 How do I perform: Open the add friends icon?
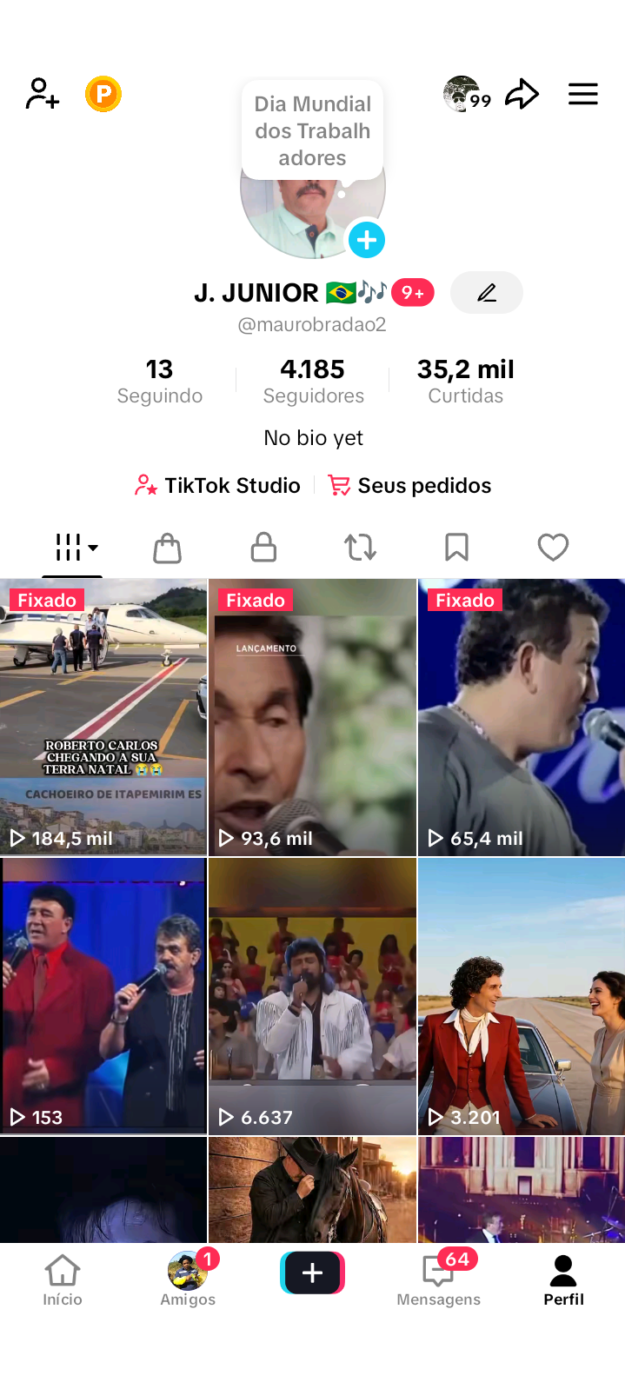tap(42, 94)
